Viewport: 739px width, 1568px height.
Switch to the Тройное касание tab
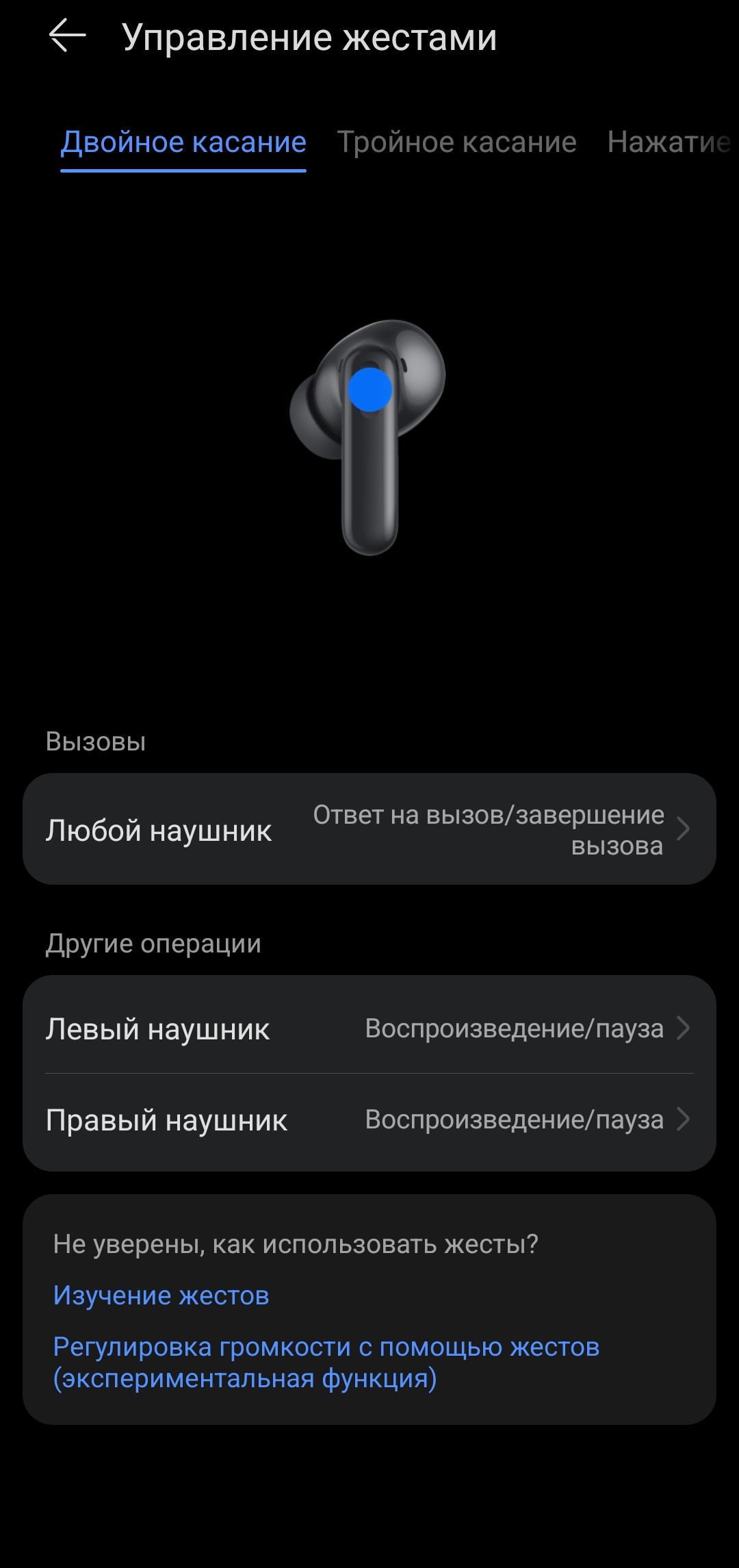click(456, 142)
